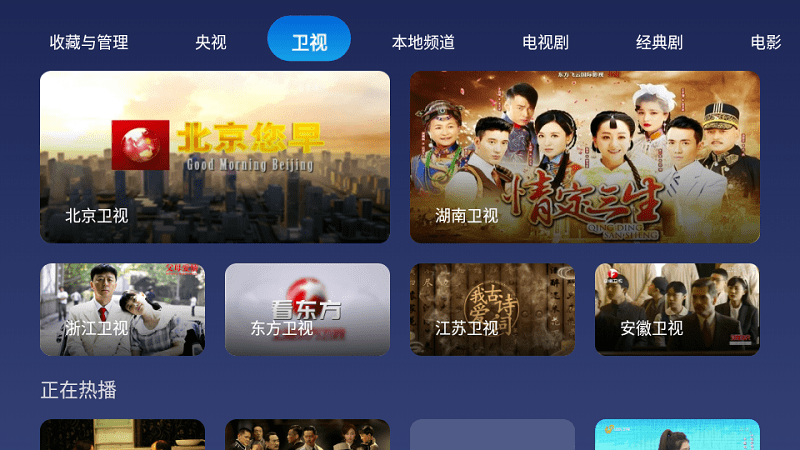Switch to the 央视 tab
The height and width of the screenshot is (450, 800).
211,42
